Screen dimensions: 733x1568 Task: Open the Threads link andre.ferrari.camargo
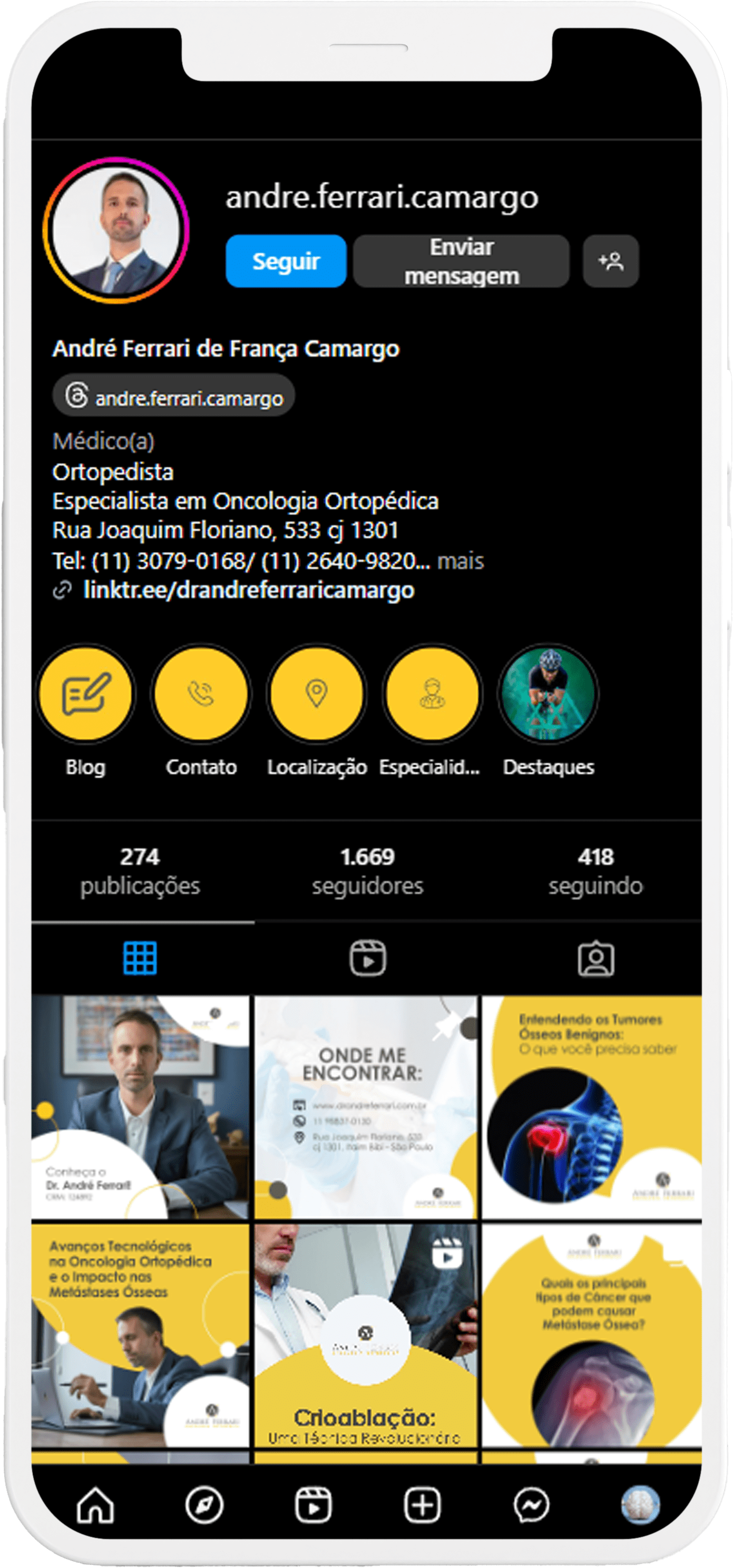tap(174, 396)
